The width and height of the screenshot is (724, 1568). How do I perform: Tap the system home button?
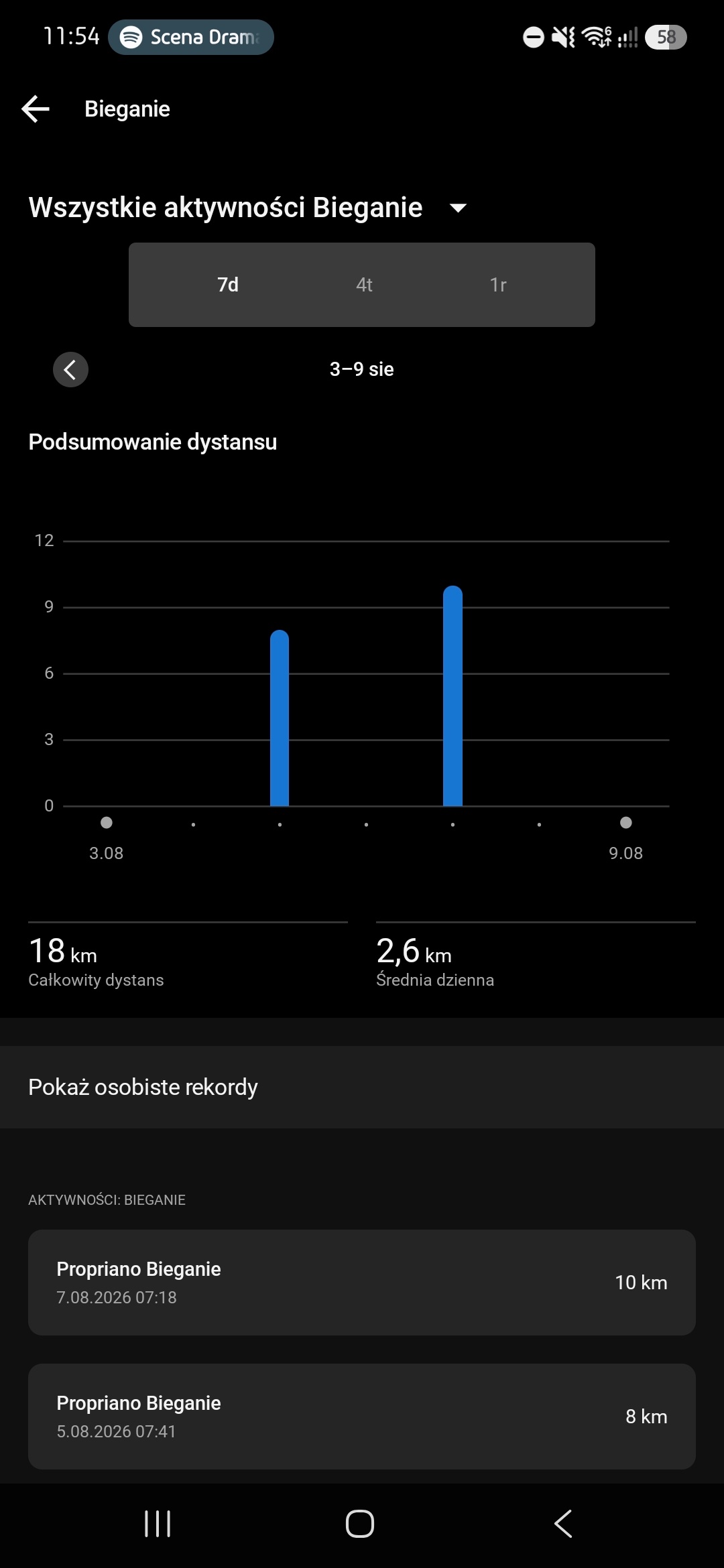tap(360, 1524)
